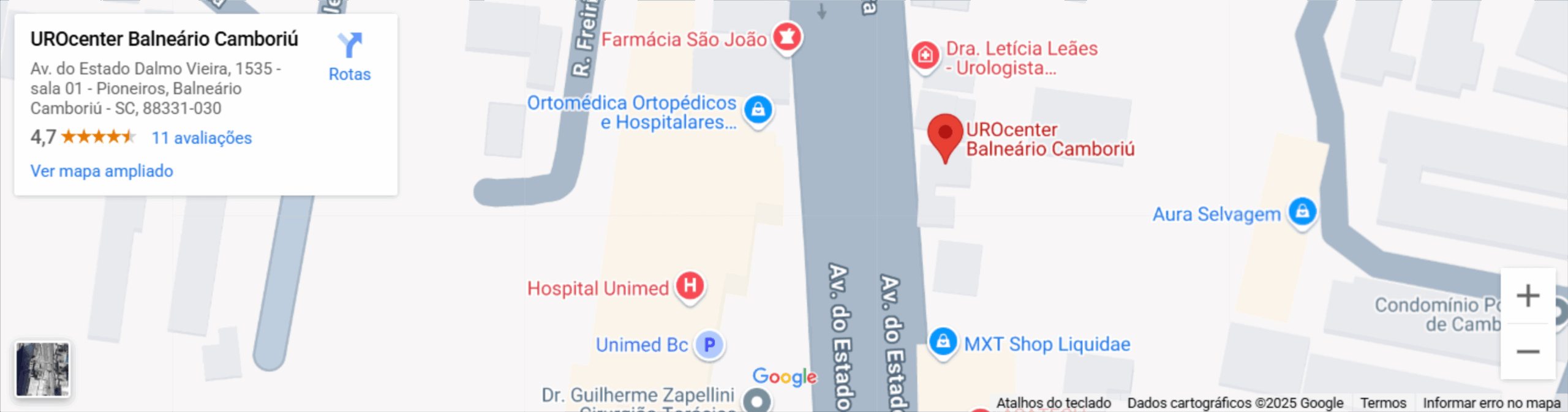1568x412 pixels.
Task: Switch to satellite view thumbnail
Action: pos(42,369)
